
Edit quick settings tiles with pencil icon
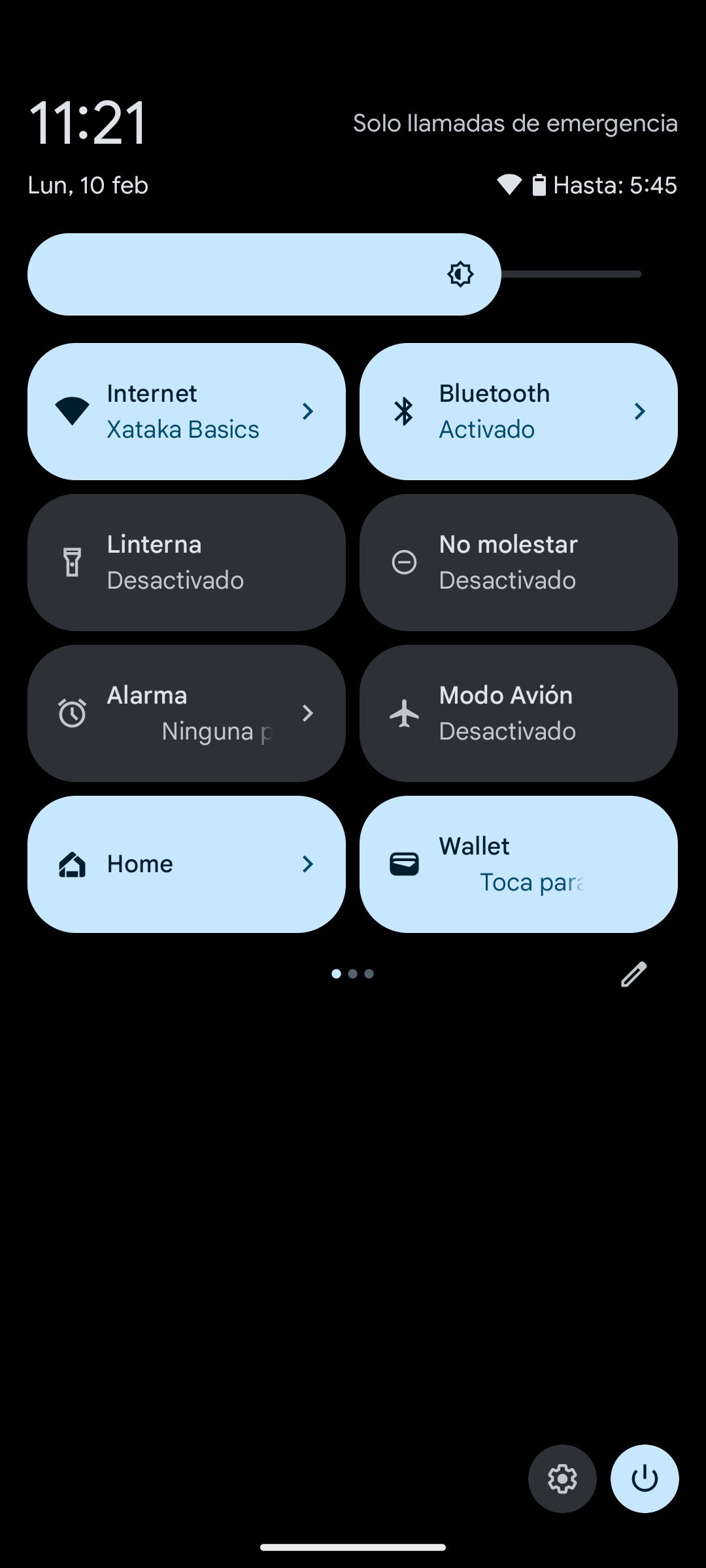coord(633,974)
